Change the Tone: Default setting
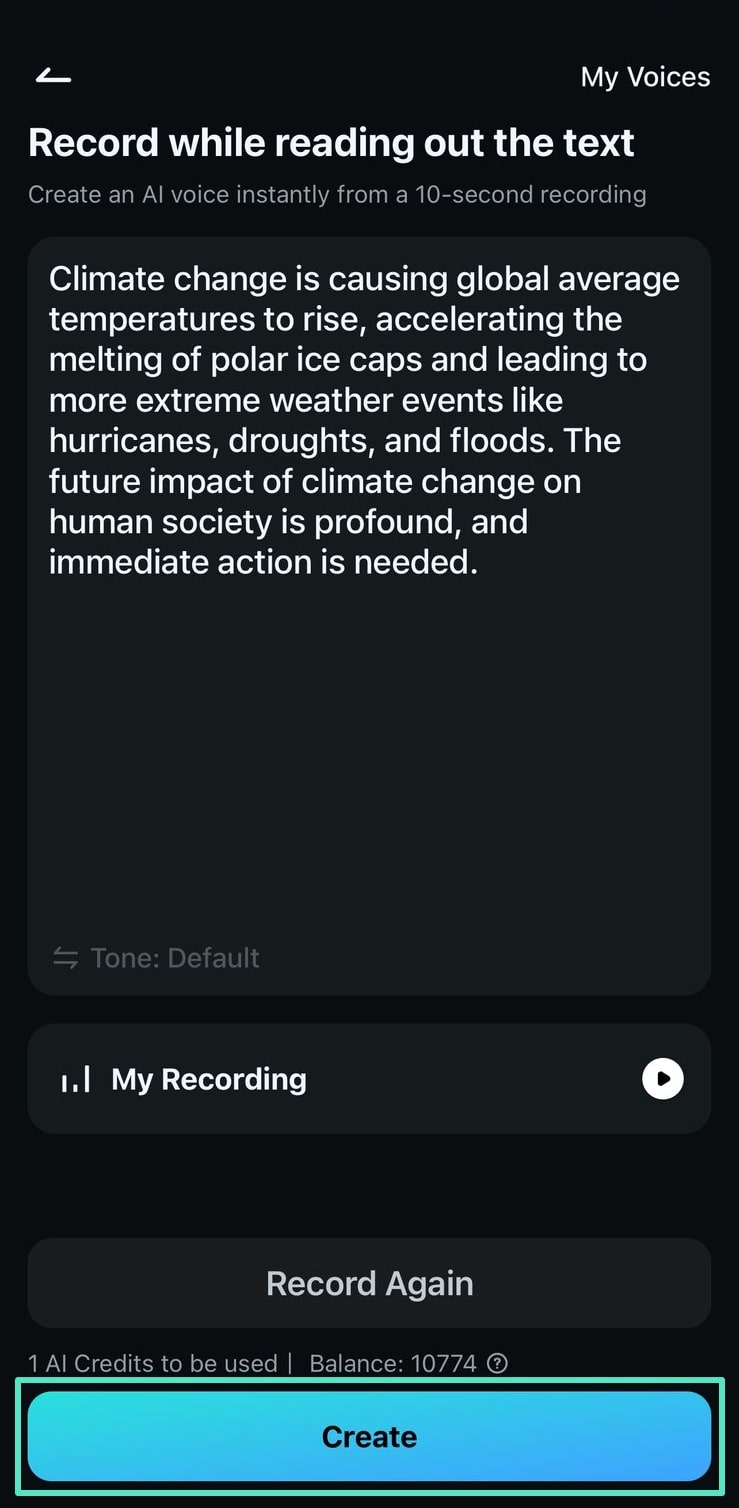The width and height of the screenshot is (739, 1508). coord(156,958)
